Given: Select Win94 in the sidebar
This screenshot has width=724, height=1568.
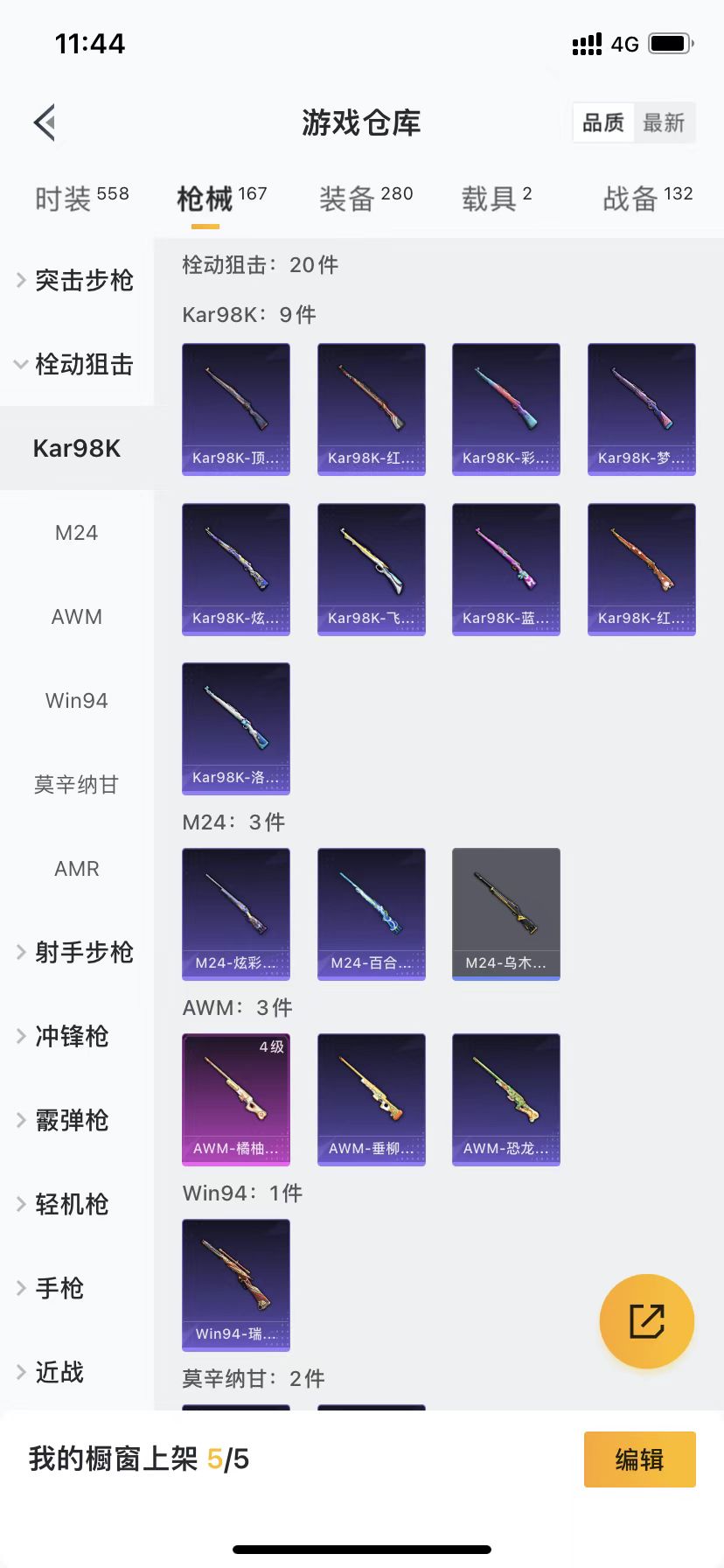Looking at the screenshot, I should point(77,701).
